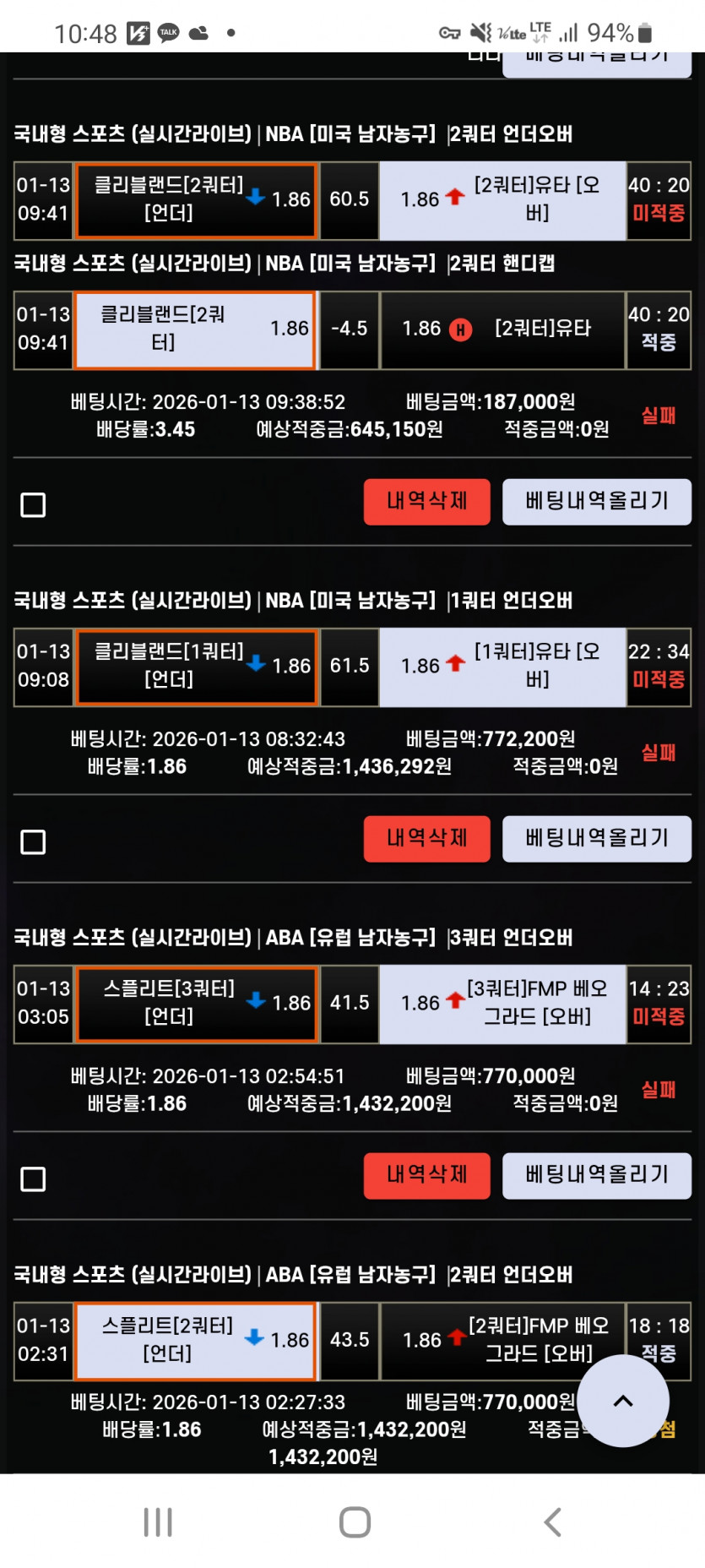Post the 187,000원 bet via 베팅내역올리기
This screenshot has height=1568, width=705.
(597, 502)
